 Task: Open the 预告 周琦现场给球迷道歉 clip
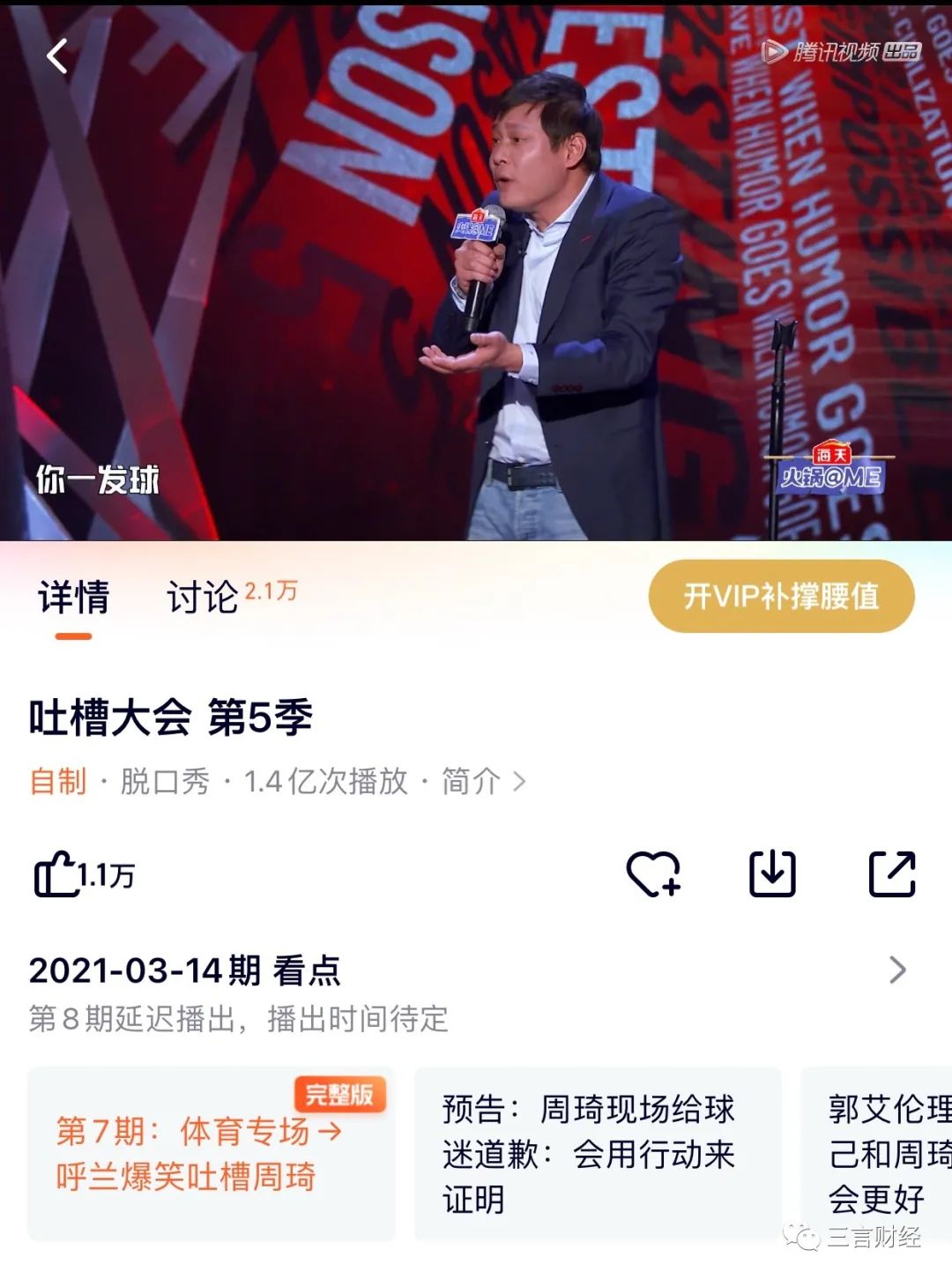point(598,1153)
